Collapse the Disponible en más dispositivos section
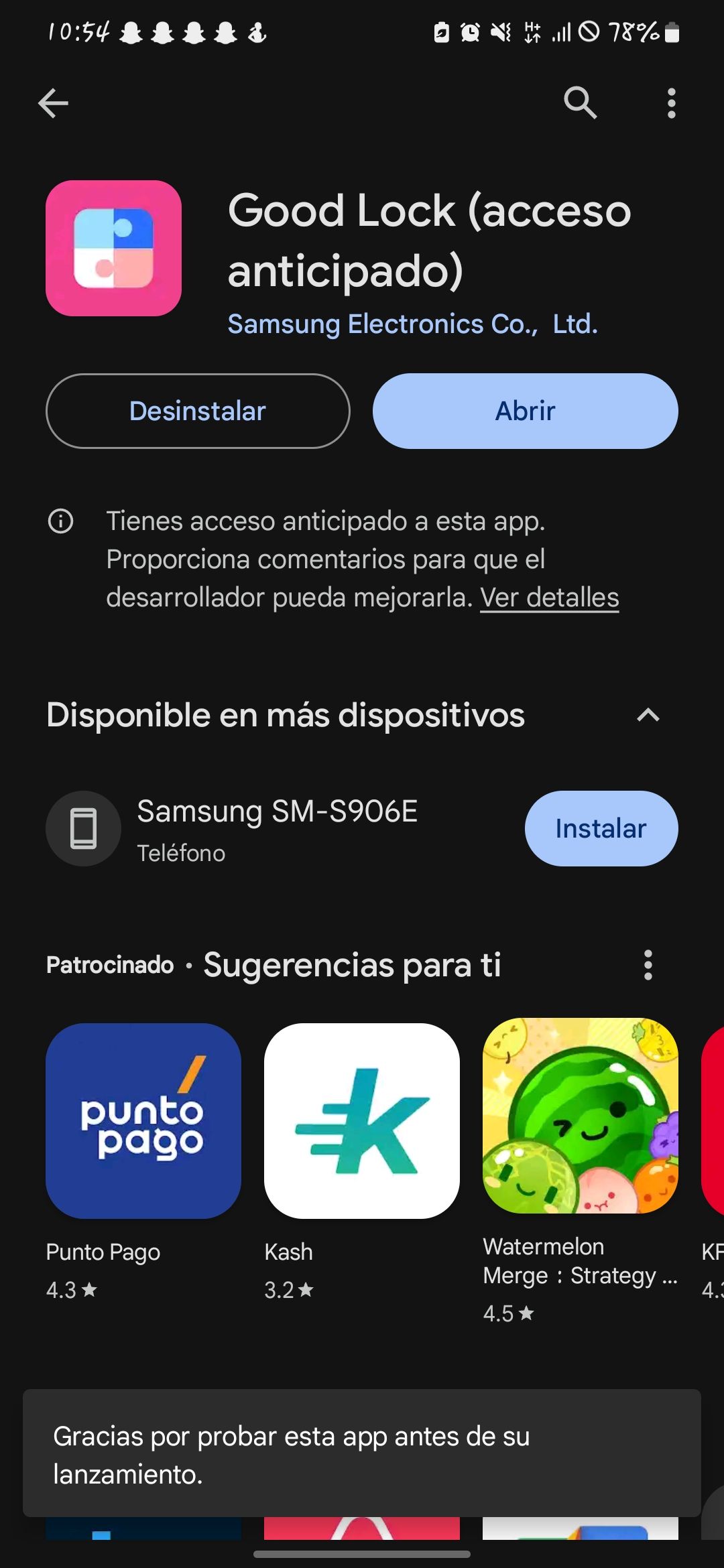 648,716
